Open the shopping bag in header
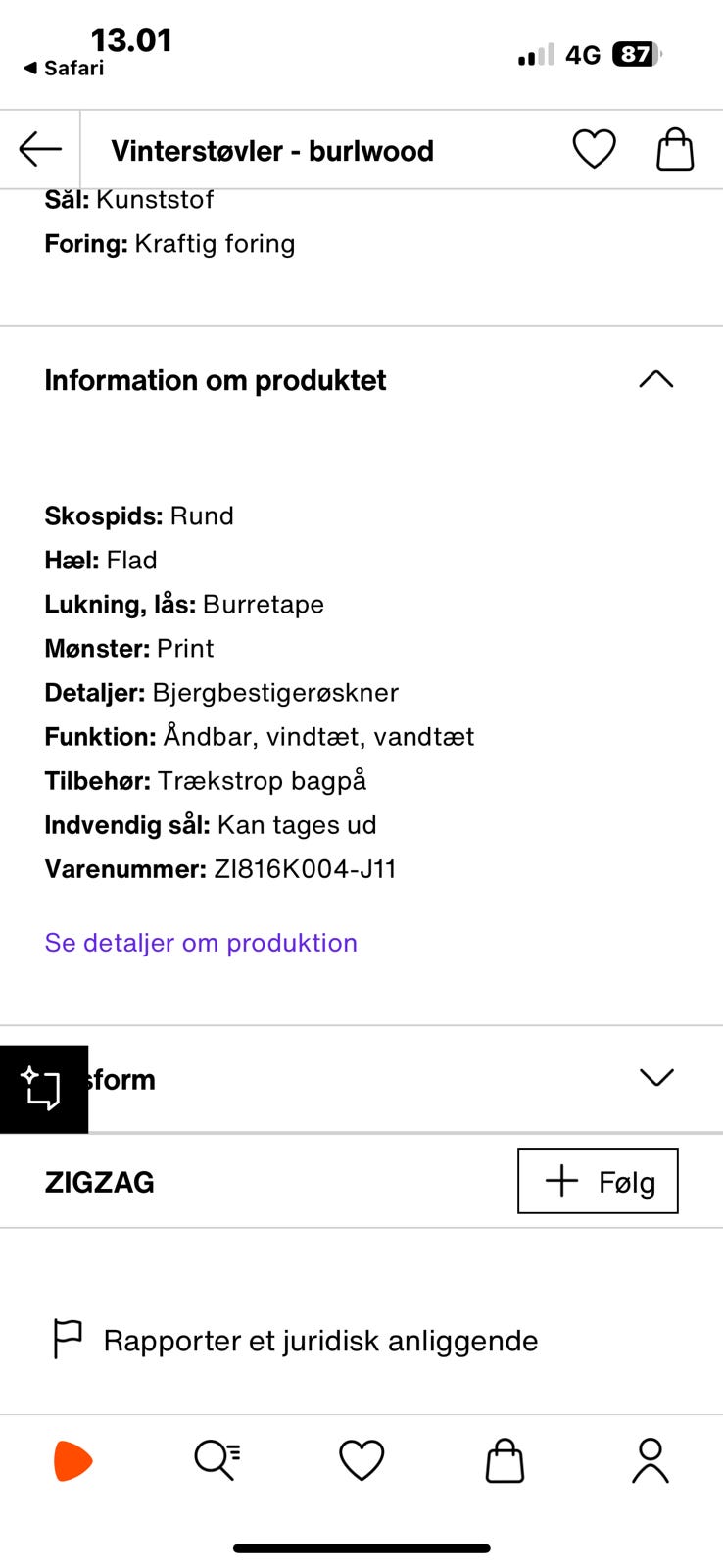 [675, 149]
